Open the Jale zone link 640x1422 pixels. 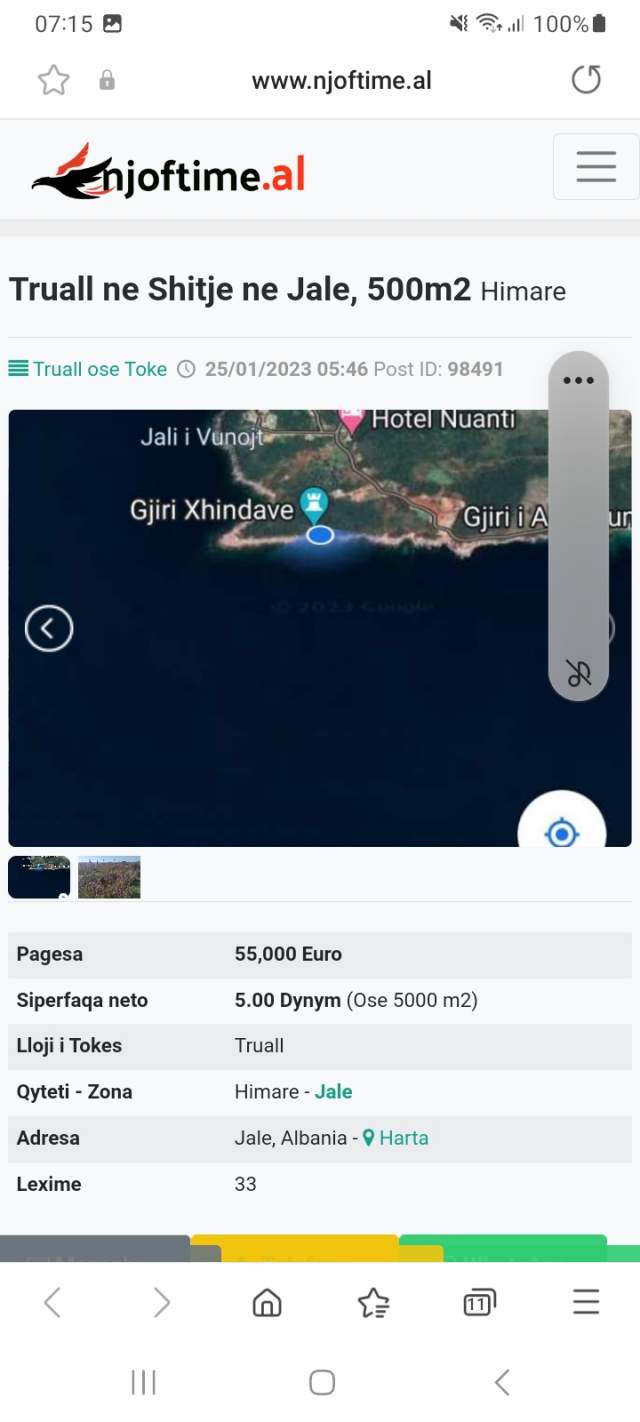pos(334,1092)
